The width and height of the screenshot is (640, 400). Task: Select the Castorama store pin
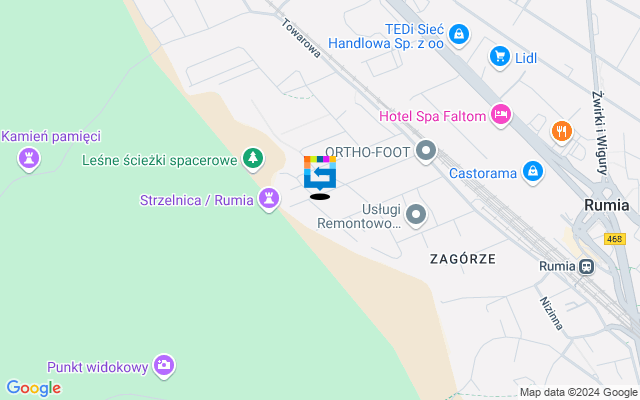coord(533,173)
